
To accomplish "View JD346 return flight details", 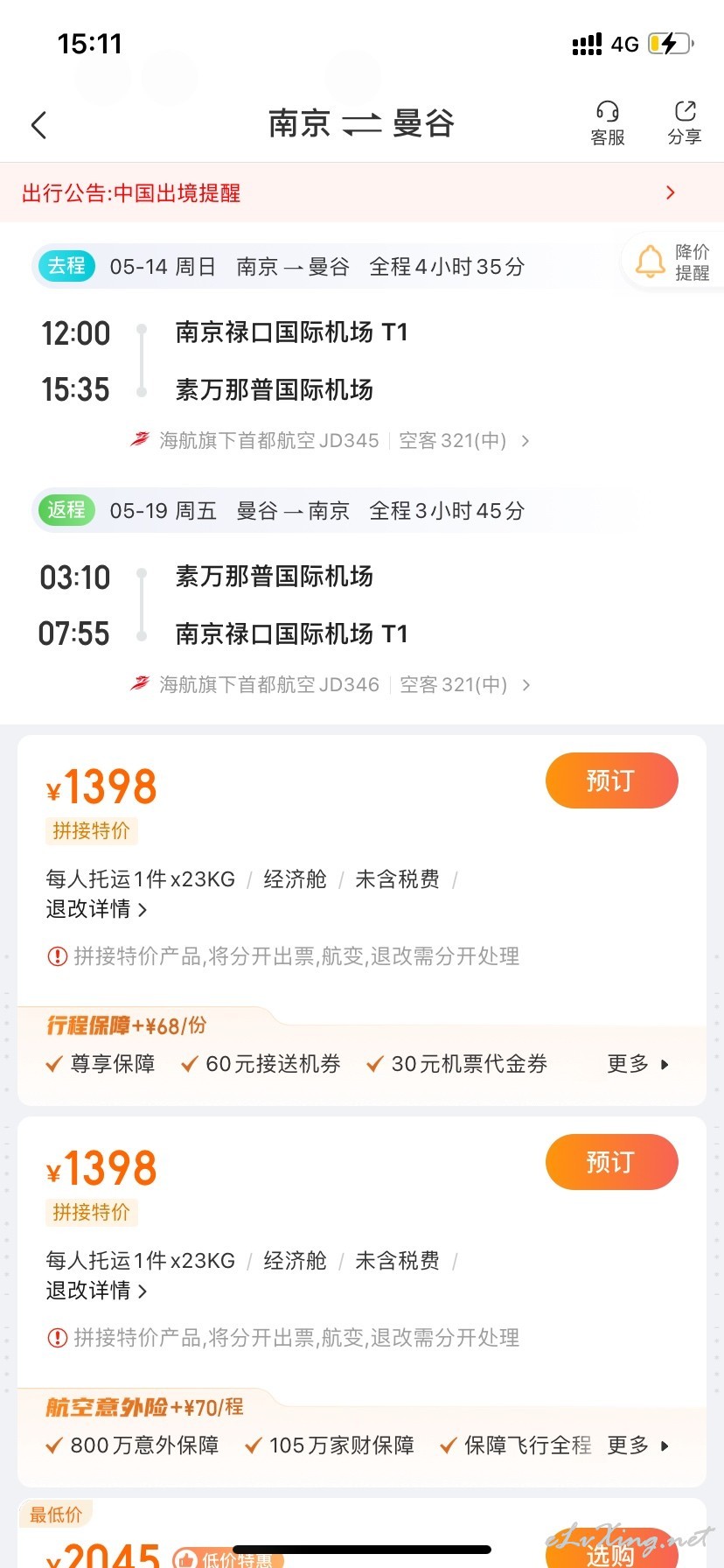I will [x=331, y=684].
